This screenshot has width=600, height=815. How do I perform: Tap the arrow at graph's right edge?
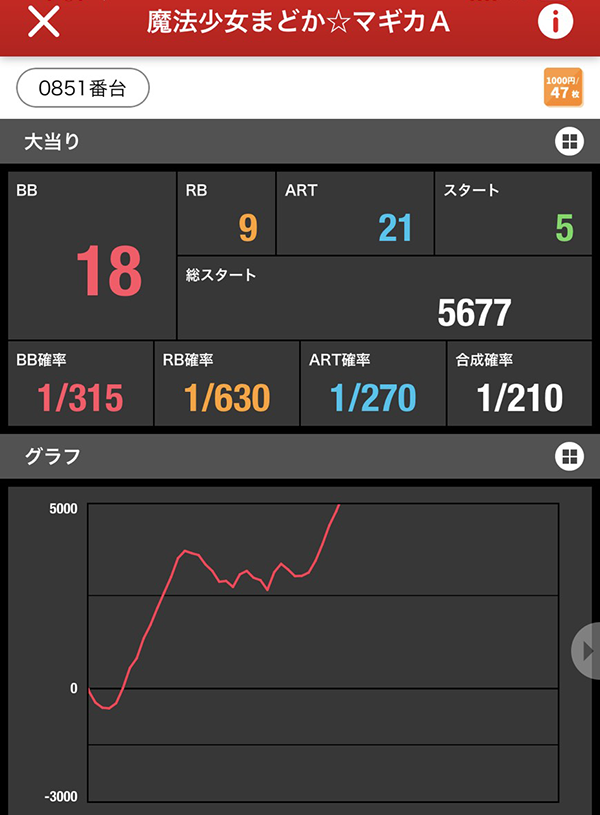pyautogui.click(x=586, y=651)
